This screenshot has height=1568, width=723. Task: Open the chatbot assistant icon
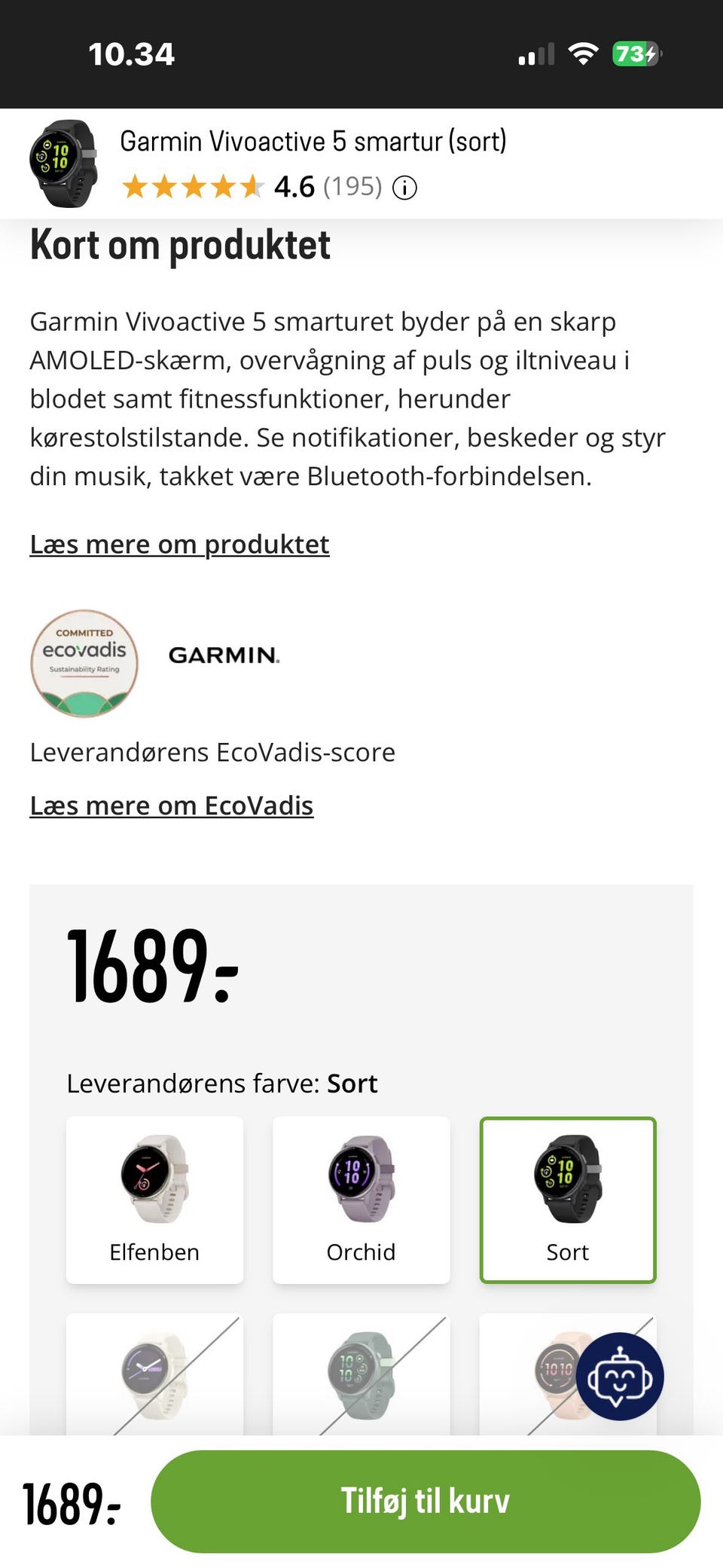pos(620,1373)
